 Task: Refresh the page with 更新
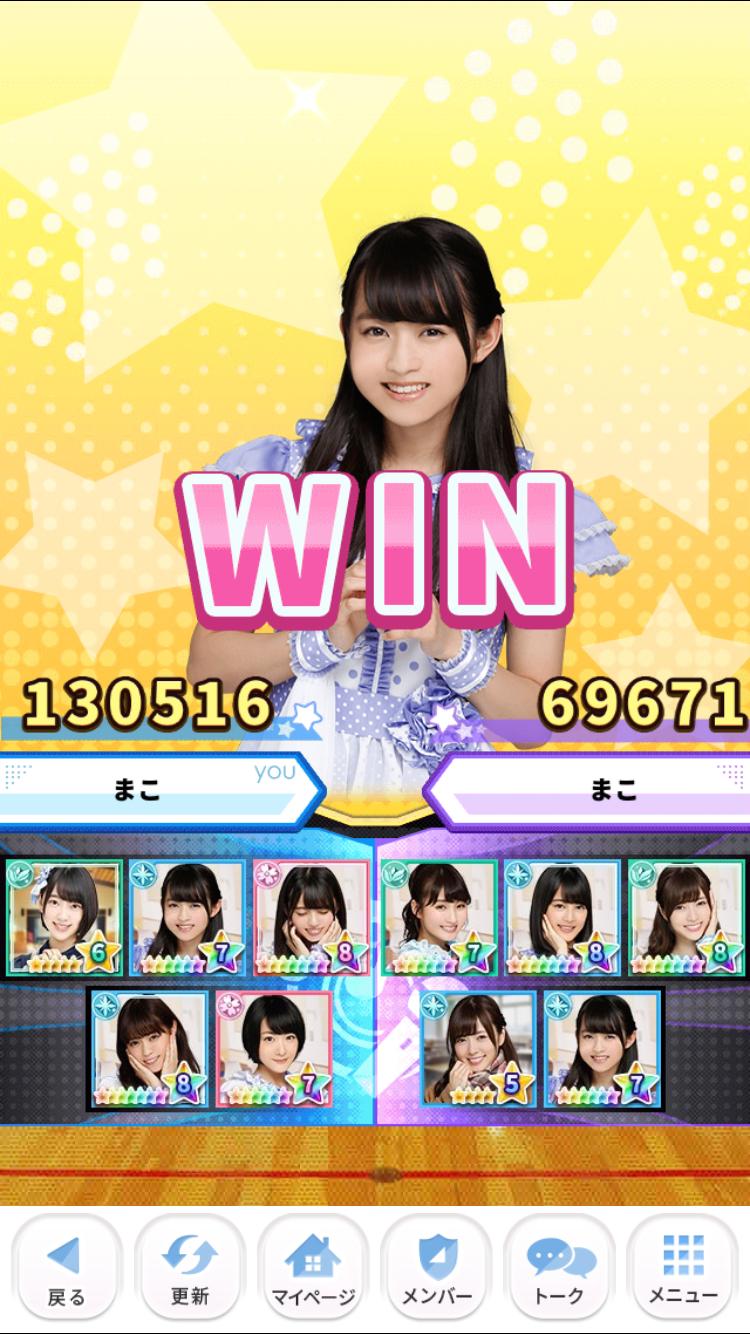pyautogui.click(x=190, y=1269)
